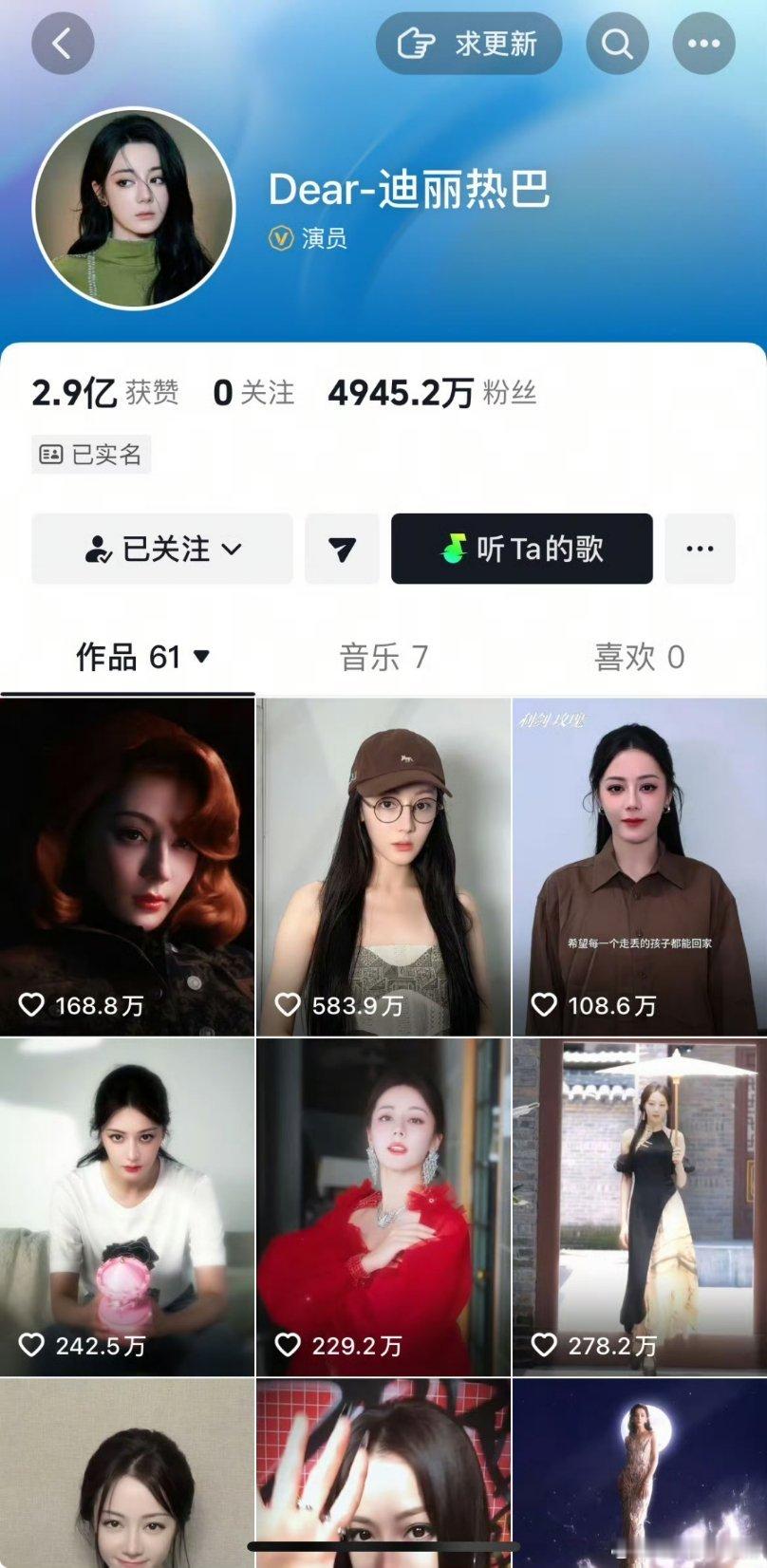The image size is (767, 1568).
Task: Play the video with 108.6万 likes
Action: click(639, 867)
